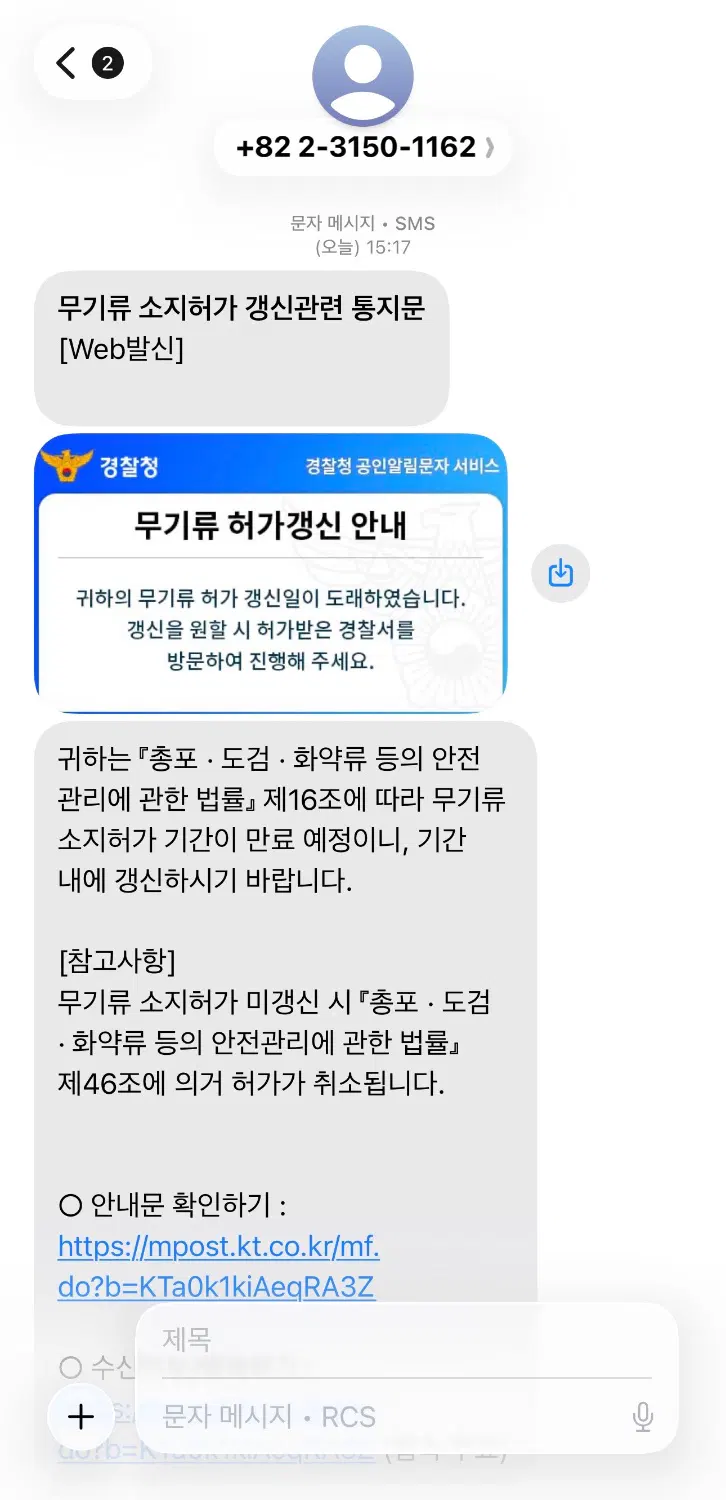The image size is (726, 1500).
Task: Start voice dictation with the microphone
Action: pyautogui.click(x=643, y=1416)
